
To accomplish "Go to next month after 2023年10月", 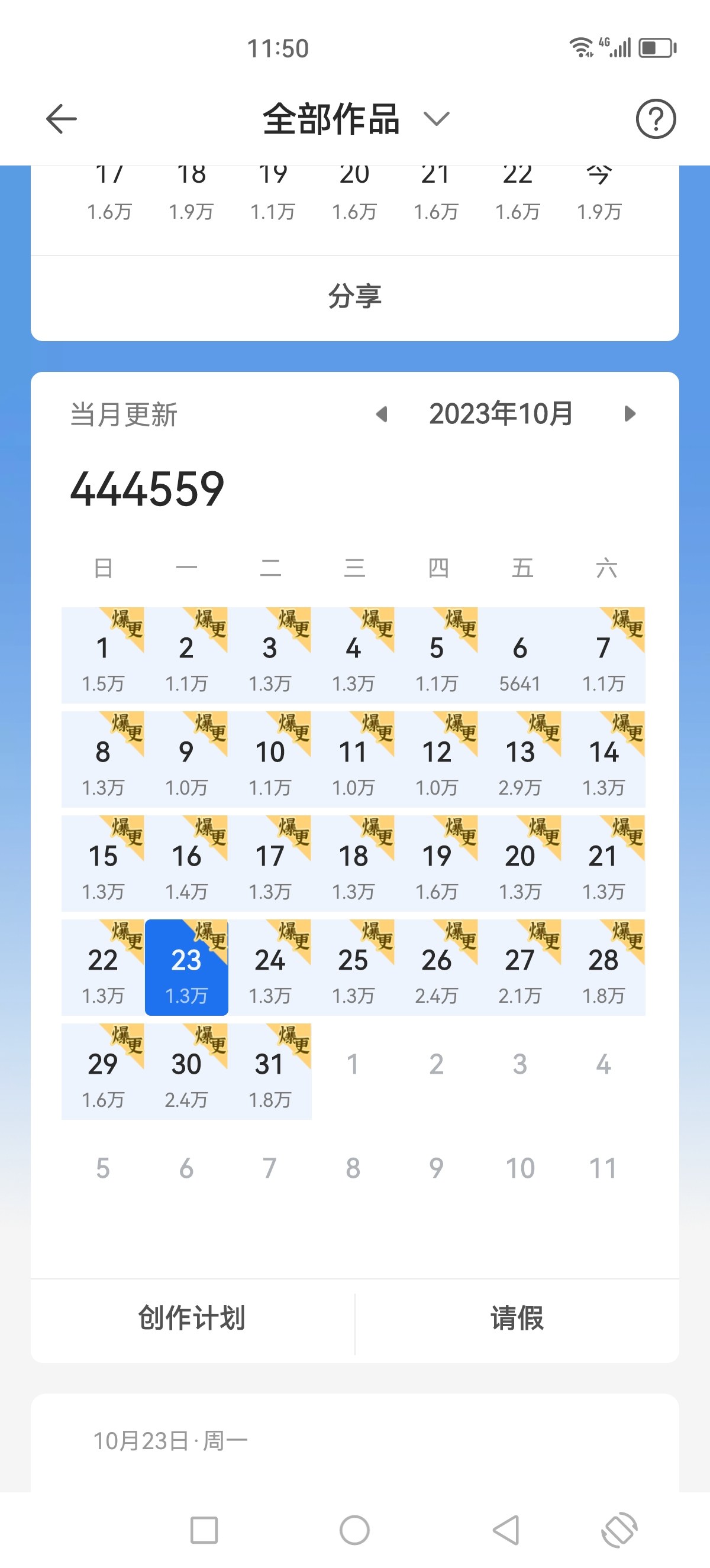I will [x=630, y=414].
